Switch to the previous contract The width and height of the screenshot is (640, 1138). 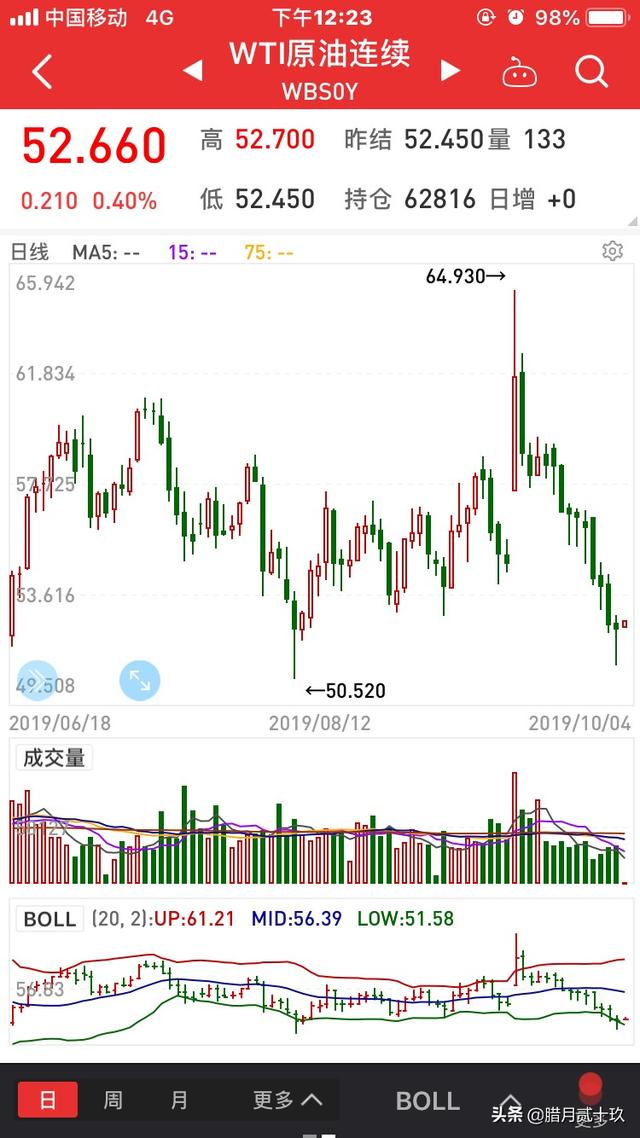pyautogui.click(x=192, y=70)
